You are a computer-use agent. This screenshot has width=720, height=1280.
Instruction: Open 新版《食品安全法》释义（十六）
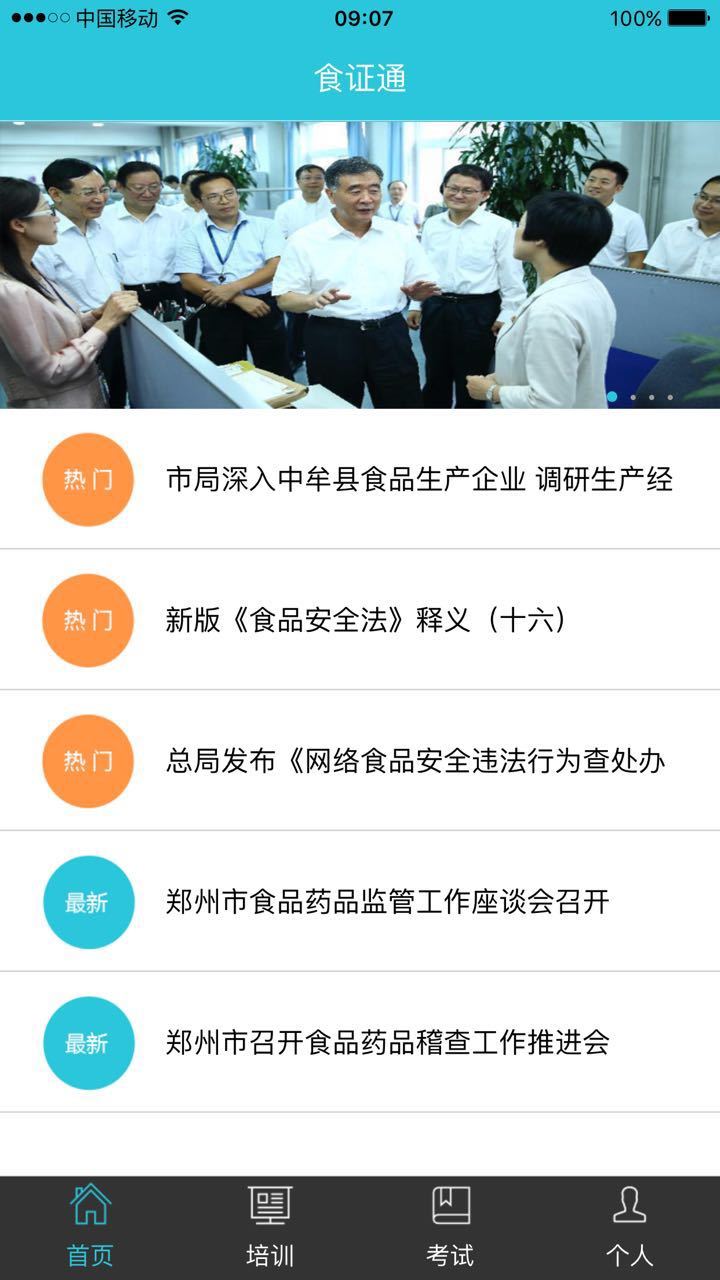(x=366, y=621)
